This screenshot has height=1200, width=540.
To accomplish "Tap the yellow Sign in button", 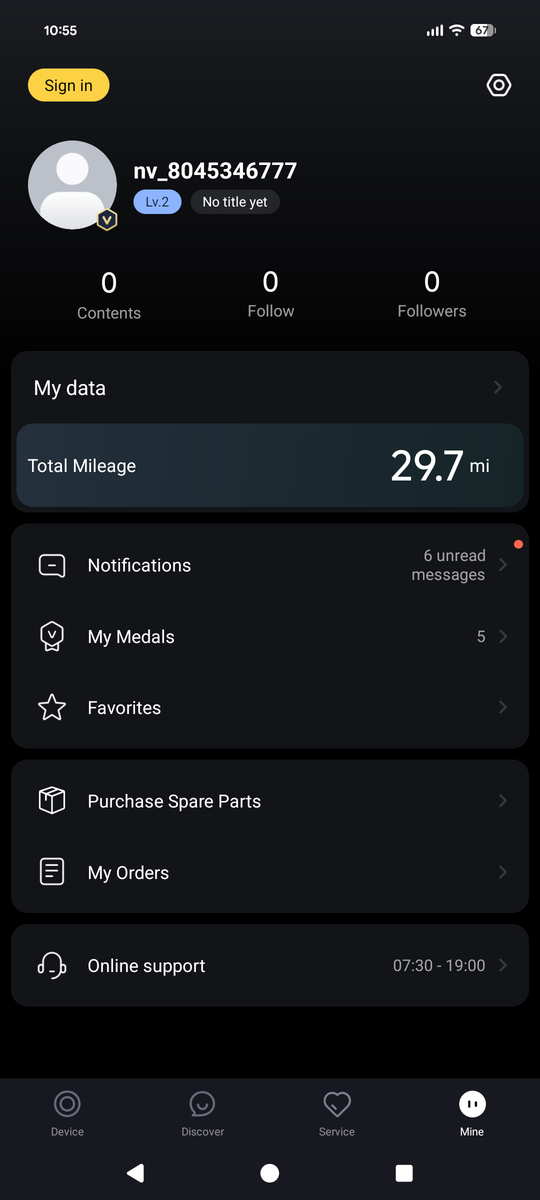I will point(68,85).
